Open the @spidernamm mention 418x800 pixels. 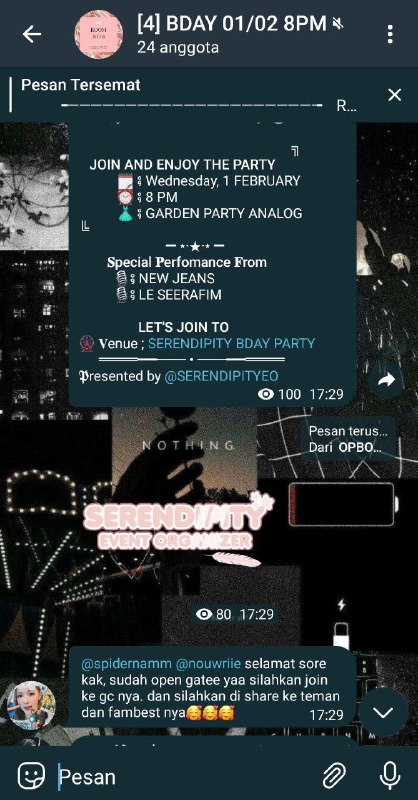tap(126, 665)
